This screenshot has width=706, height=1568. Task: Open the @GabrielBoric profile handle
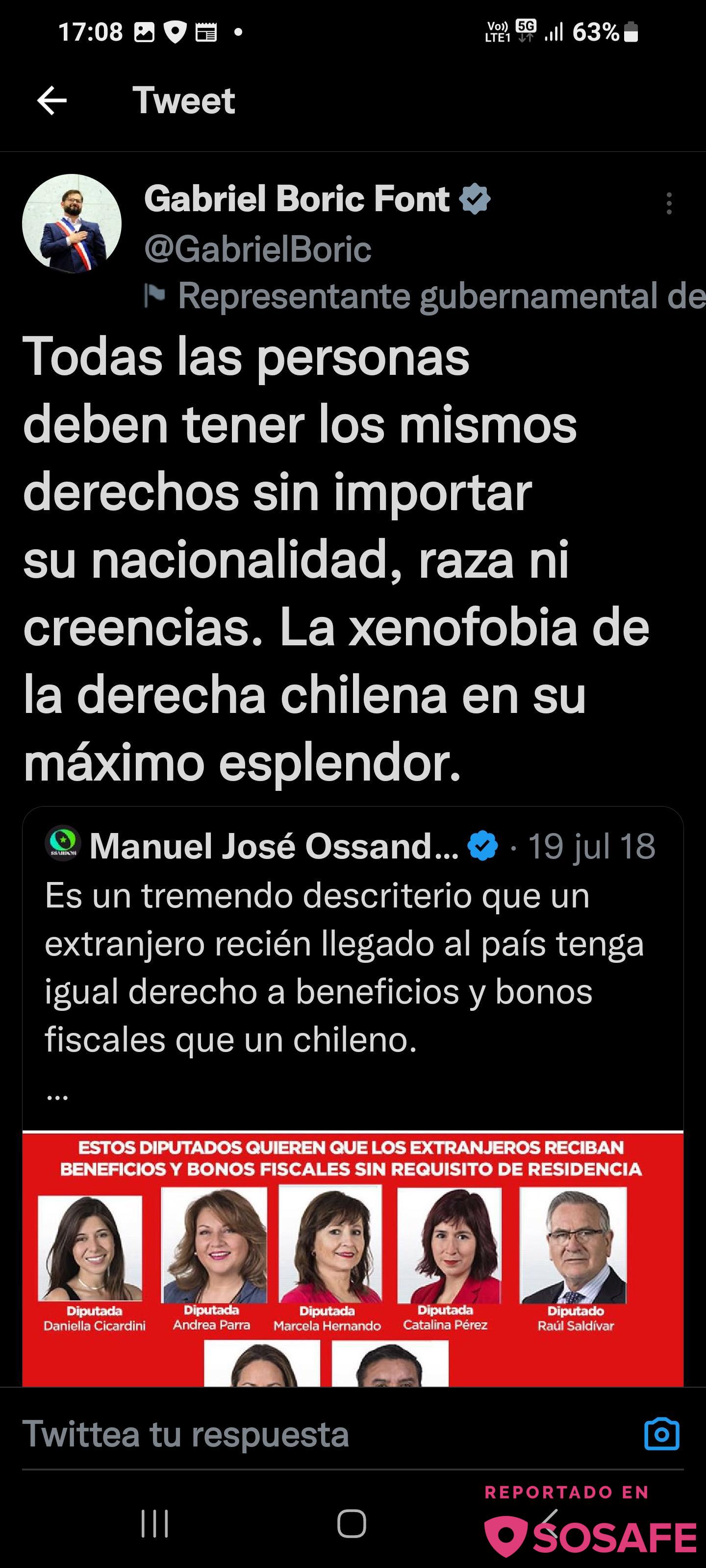pyautogui.click(x=258, y=249)
